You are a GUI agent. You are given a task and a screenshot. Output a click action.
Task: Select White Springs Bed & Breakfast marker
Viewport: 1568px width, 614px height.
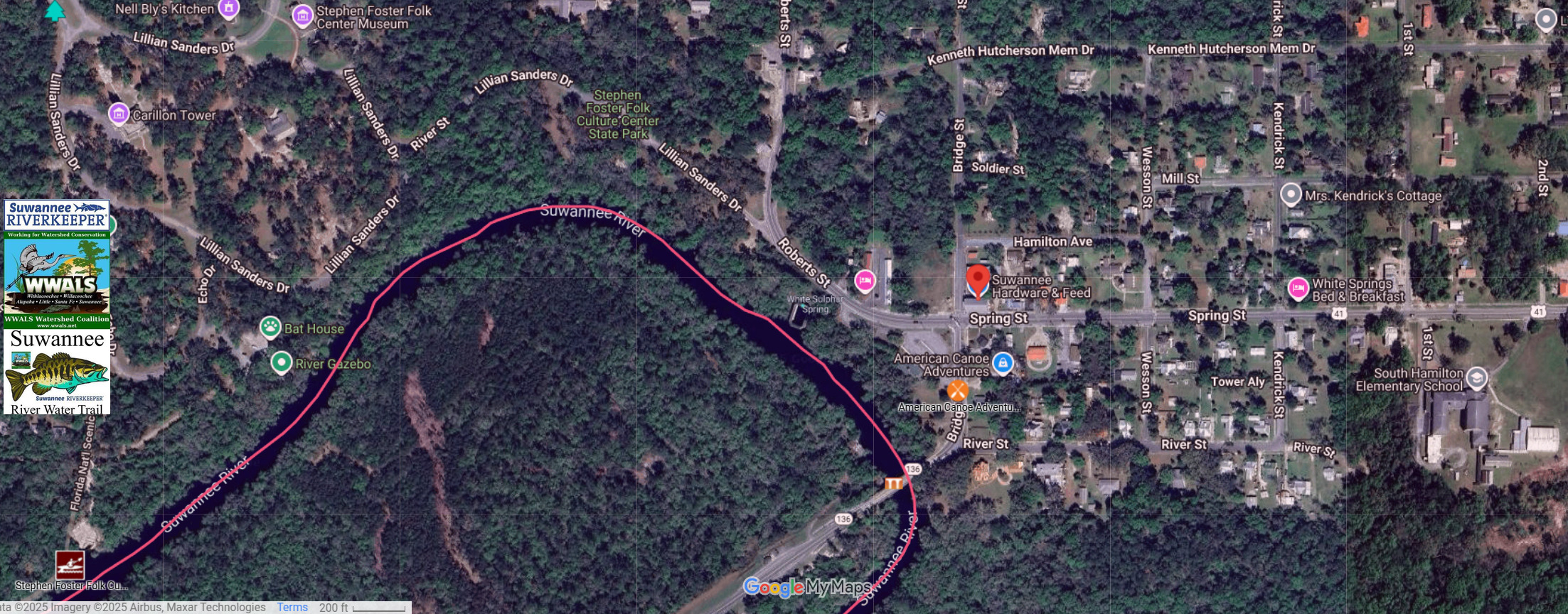(1298, 289)
